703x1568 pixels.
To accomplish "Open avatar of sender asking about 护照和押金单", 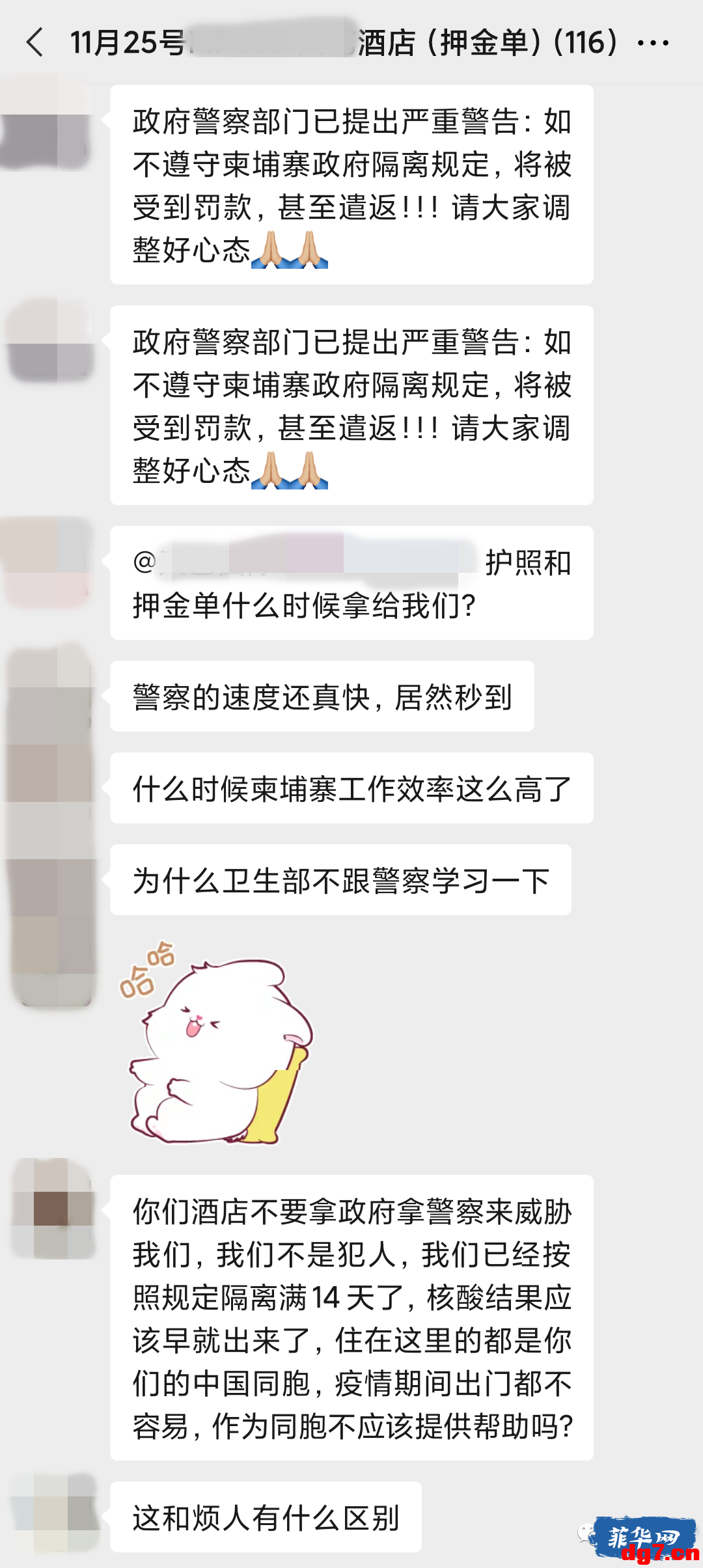I will point(48,563).
